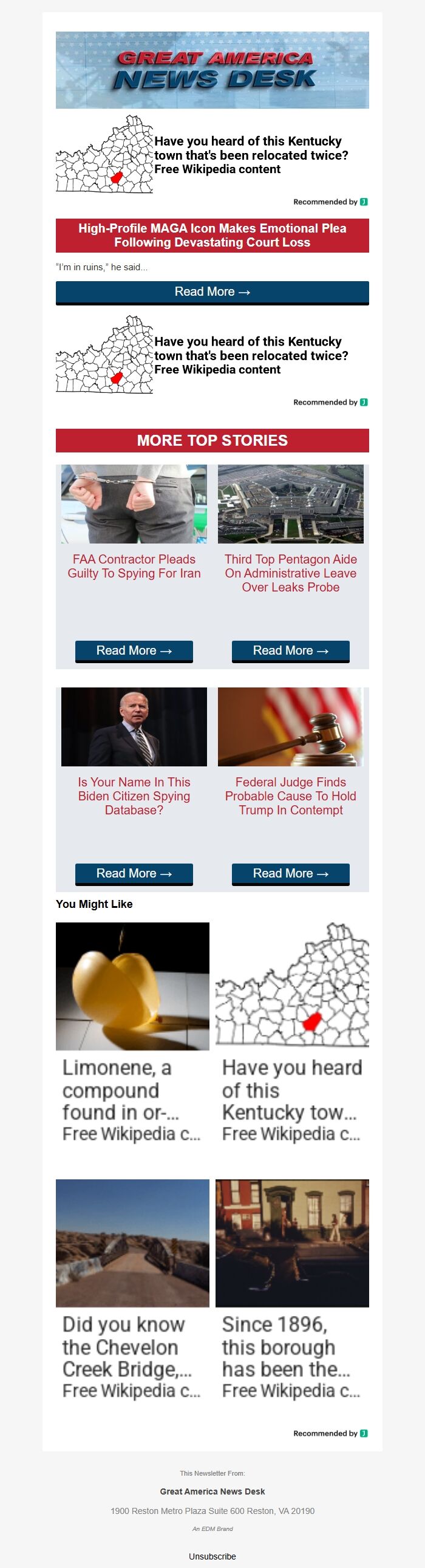
Task: Unsubscribe from this newsletter
Action: click(x=212, y=1556)
